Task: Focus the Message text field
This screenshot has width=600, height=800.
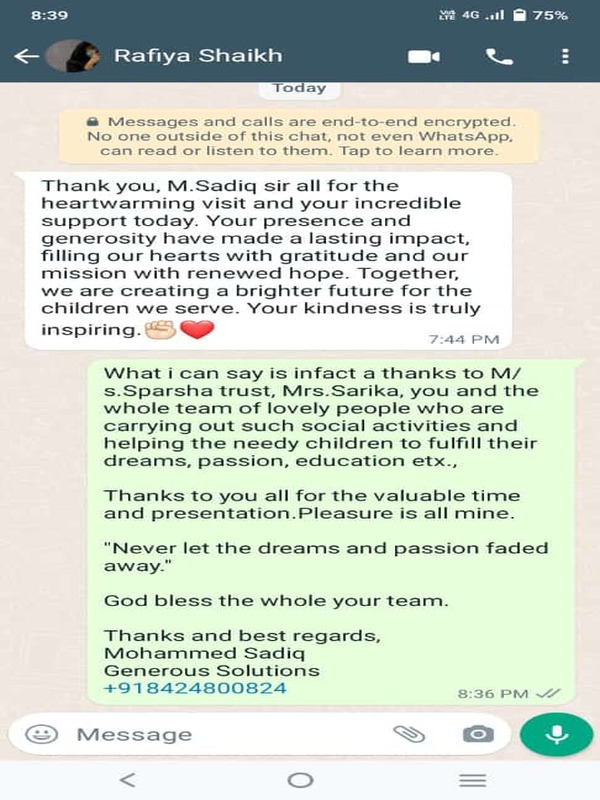Action: [220, 734]
